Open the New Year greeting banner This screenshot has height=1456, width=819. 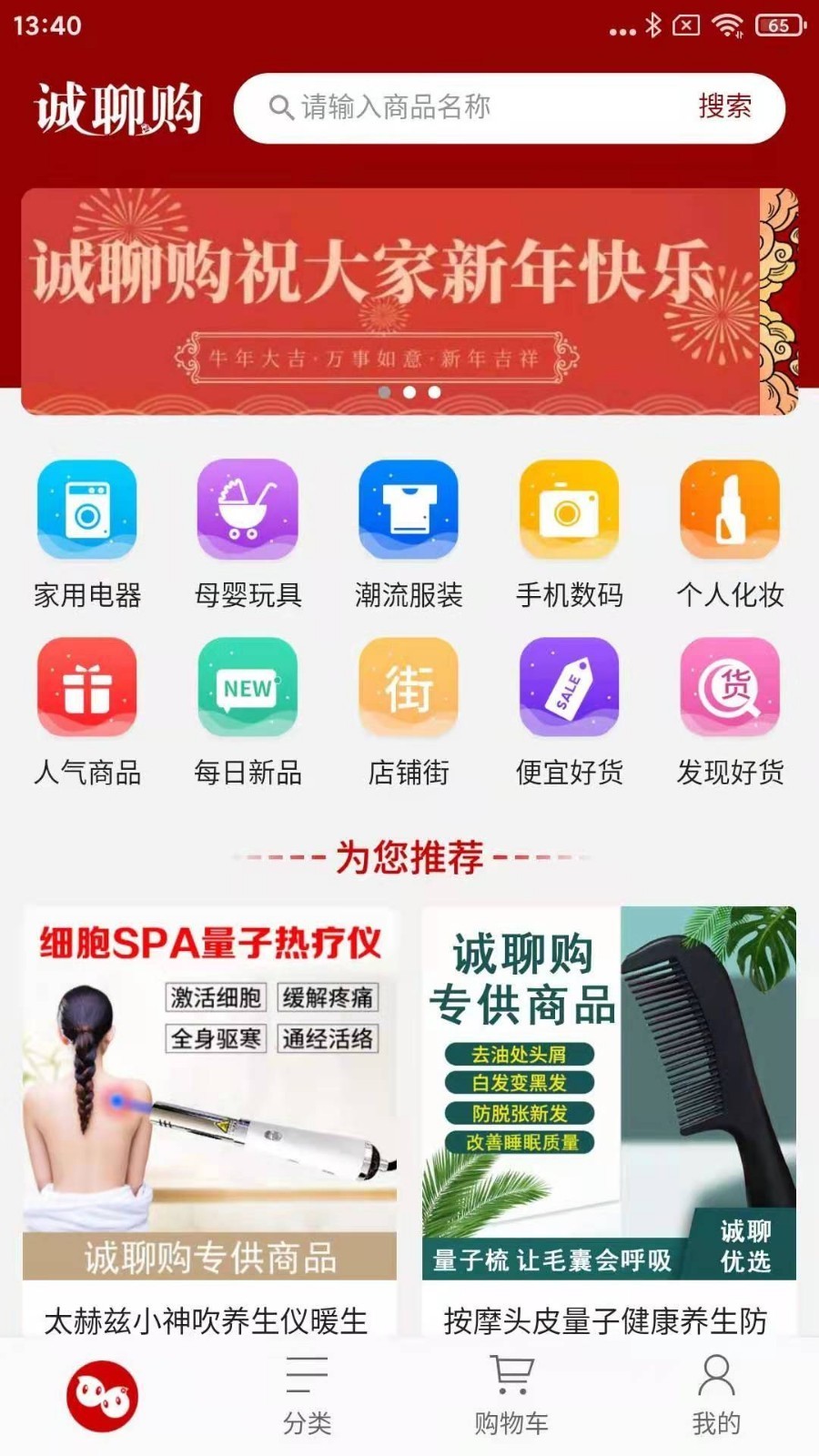pyautogui.click(x=409, y=300)
